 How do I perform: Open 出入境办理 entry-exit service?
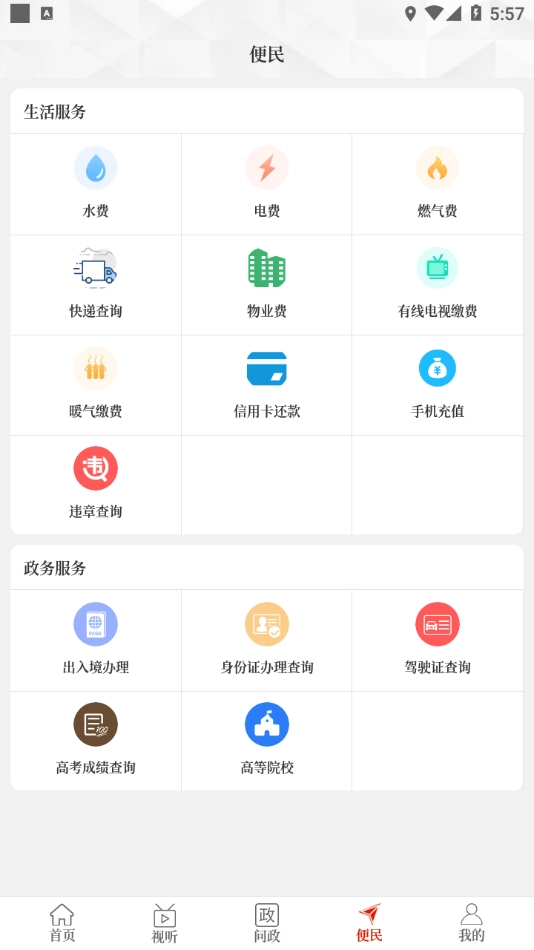click(96, 640)
